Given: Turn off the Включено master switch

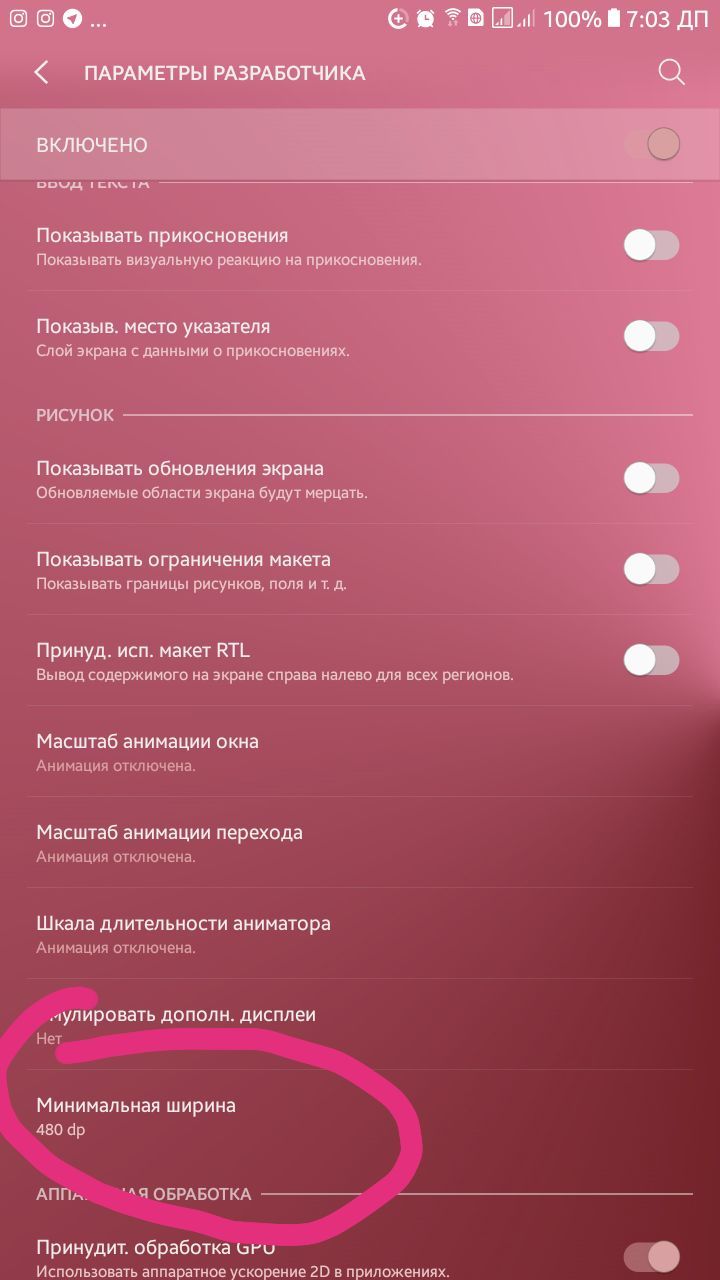Looking at the screenshot, I should 652,145.
